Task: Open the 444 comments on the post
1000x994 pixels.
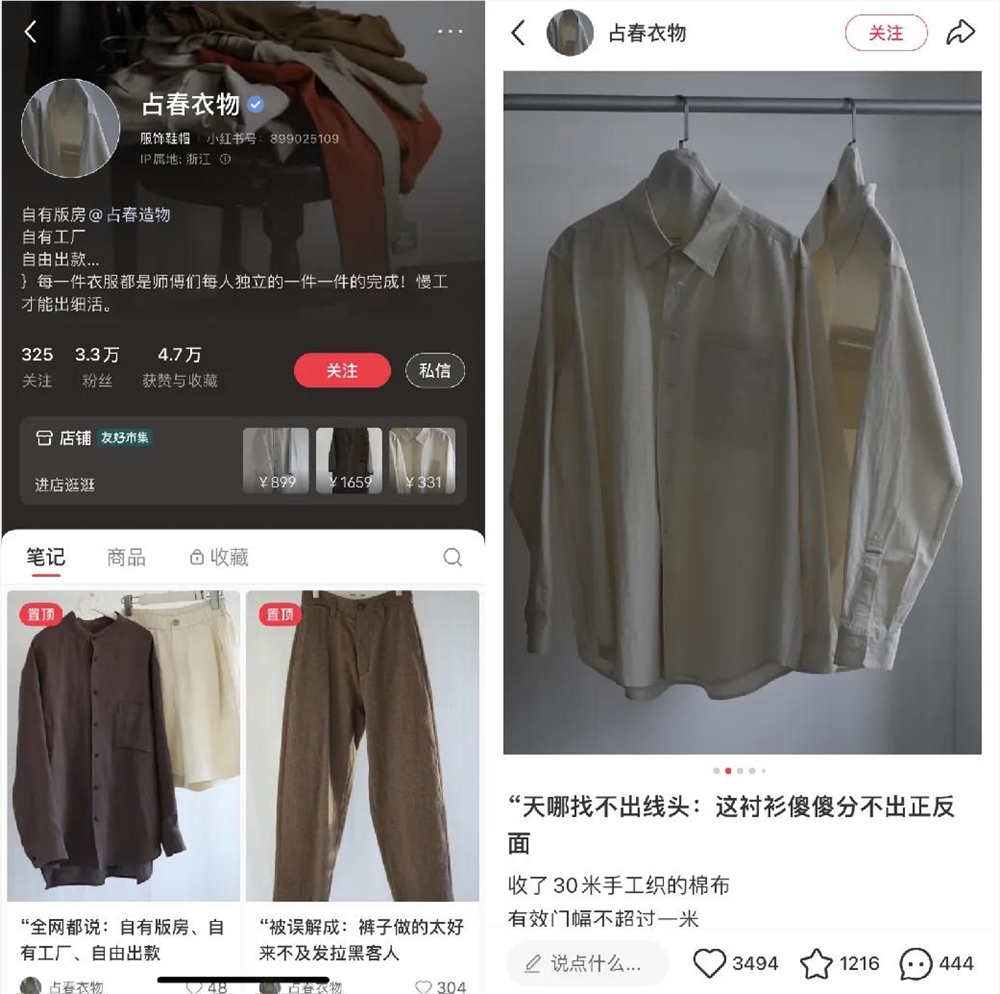Action: 916,964
